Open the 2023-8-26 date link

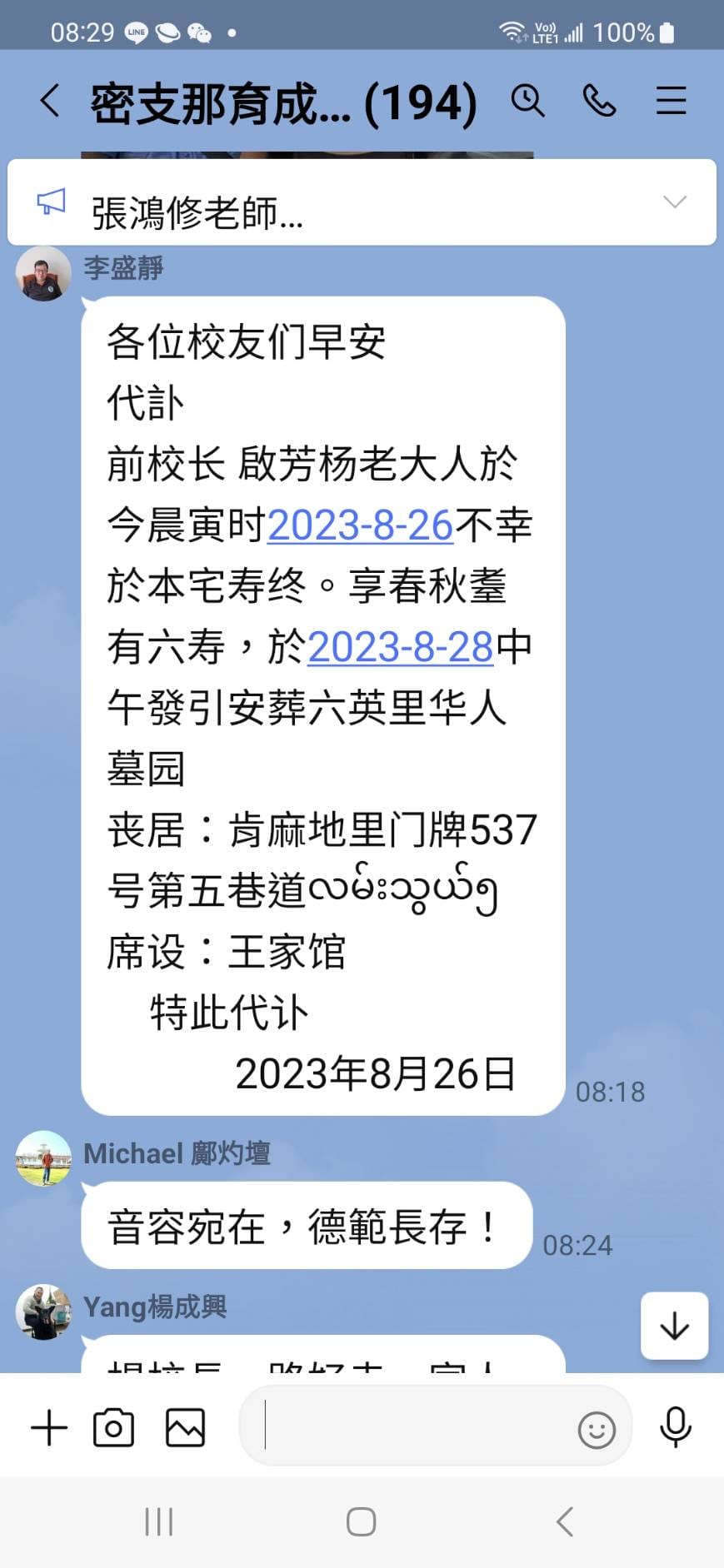tap(360, 525)
